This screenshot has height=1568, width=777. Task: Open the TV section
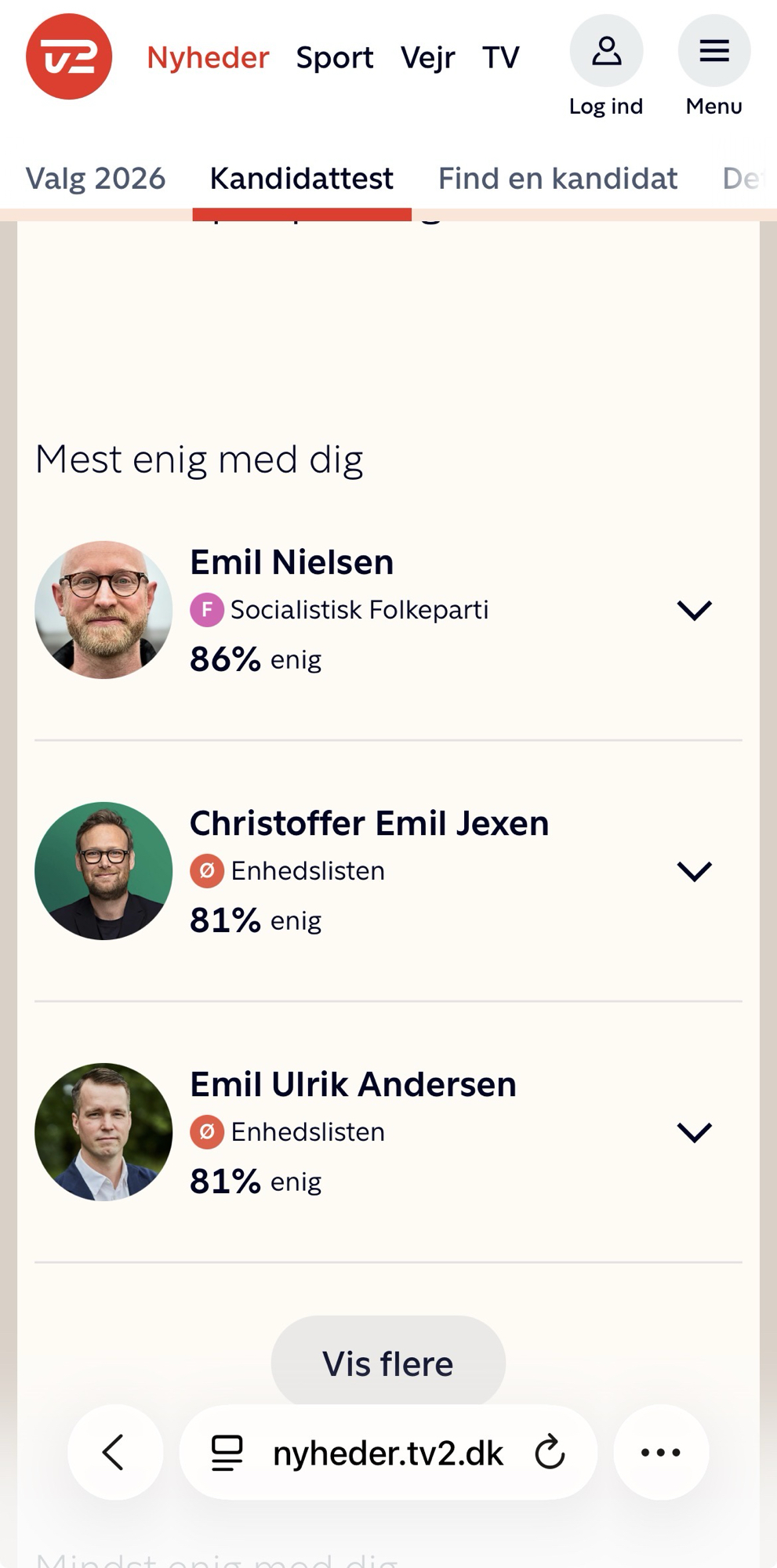click(500, 58)
